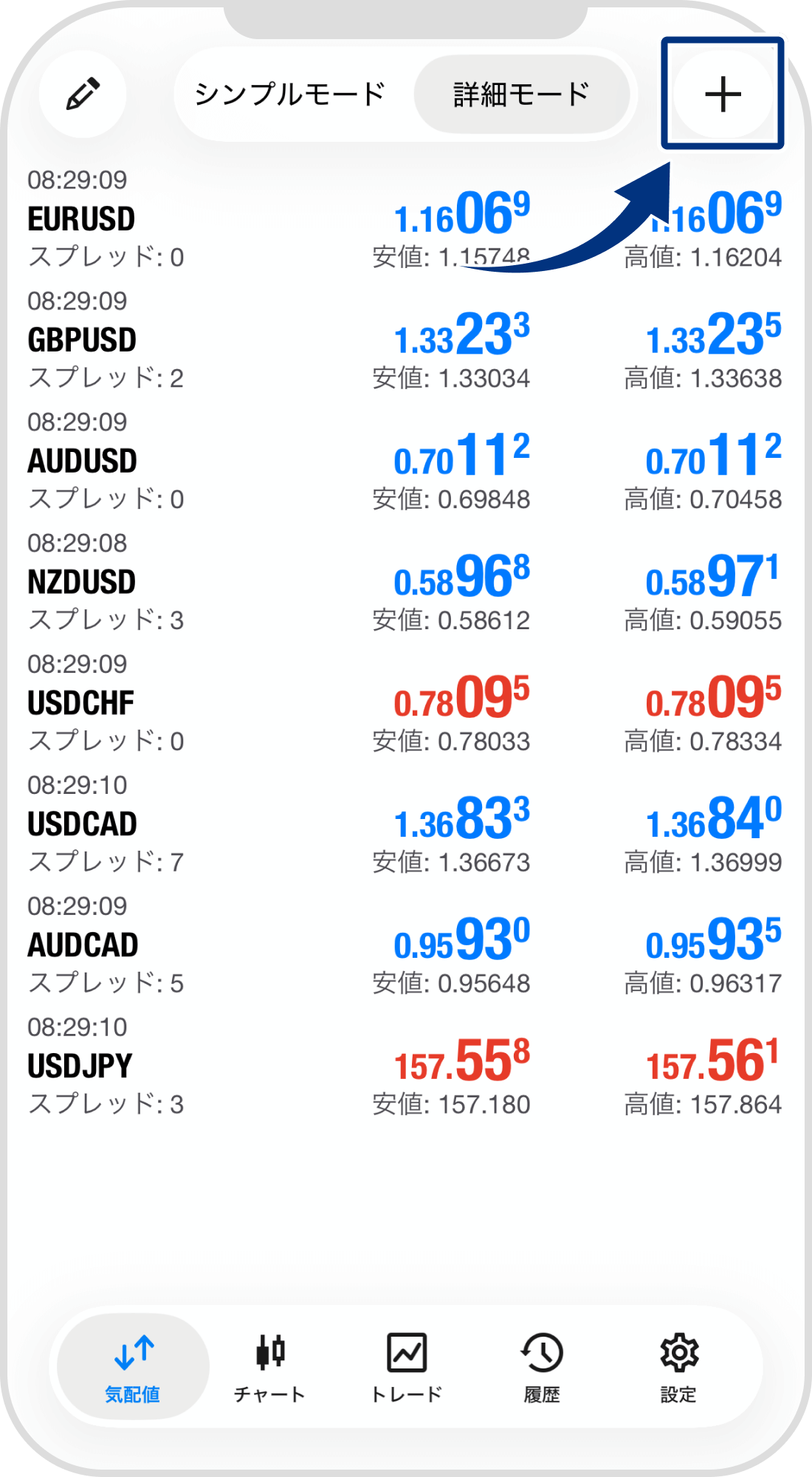Go to the 気配値 tab
The image size is (812, 1477).
coord(133,1367)
